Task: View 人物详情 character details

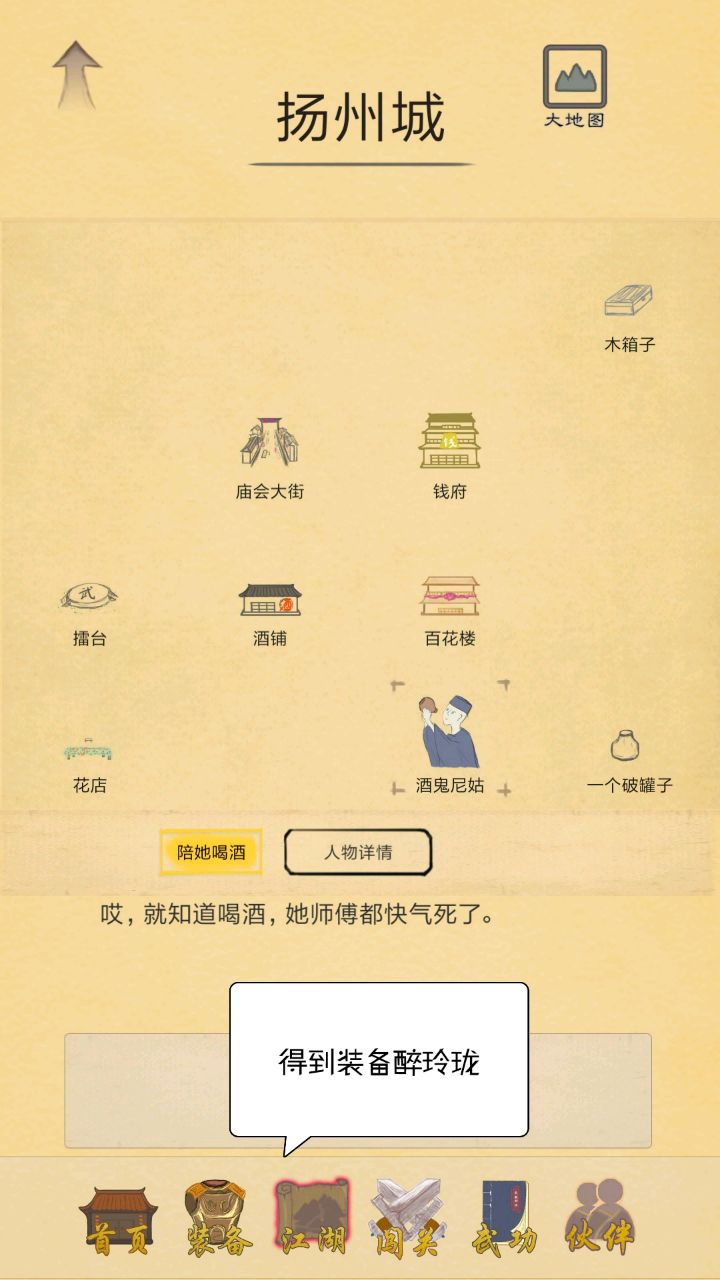Action: pyautogui.click(x=358, y=852)
